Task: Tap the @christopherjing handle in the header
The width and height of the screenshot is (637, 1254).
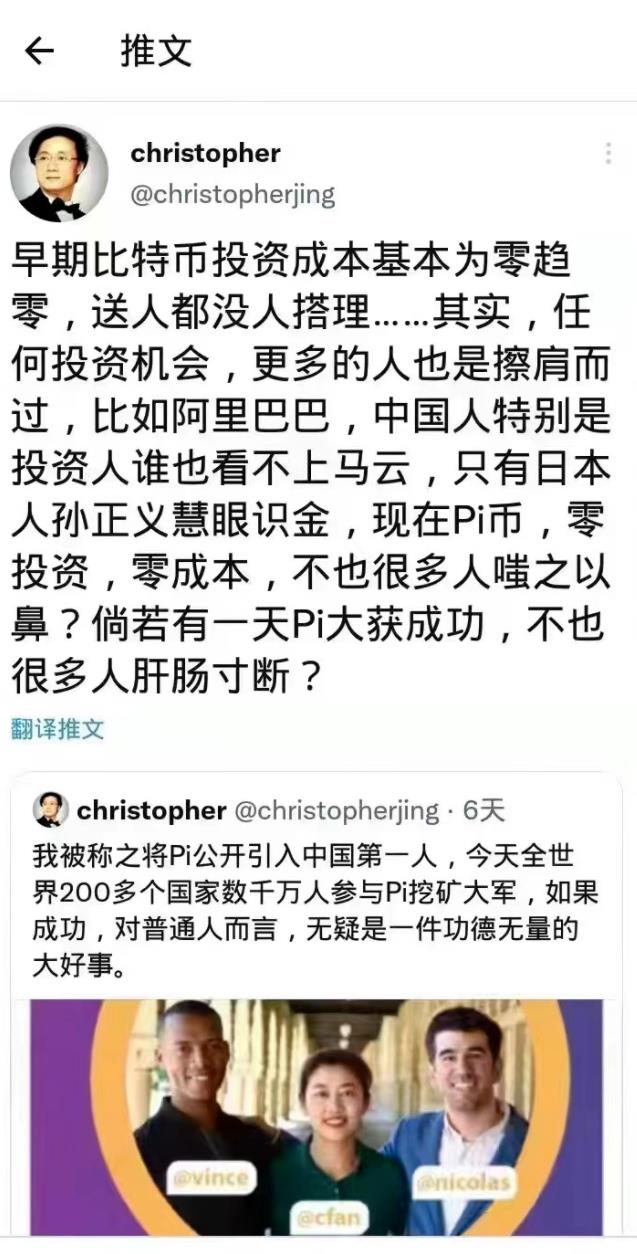Action: point(233,194)
